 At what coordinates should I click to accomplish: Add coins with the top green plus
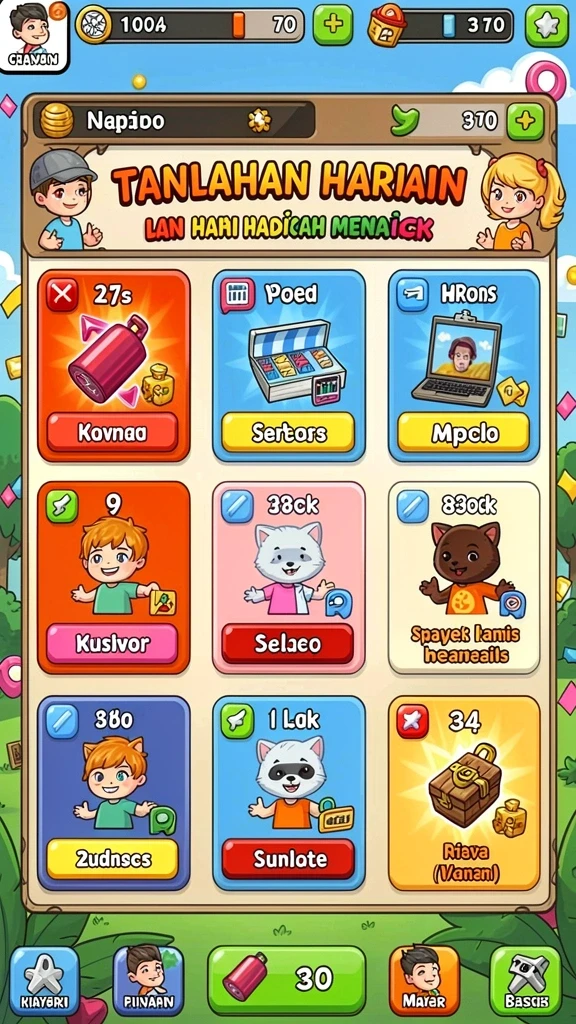332,25
